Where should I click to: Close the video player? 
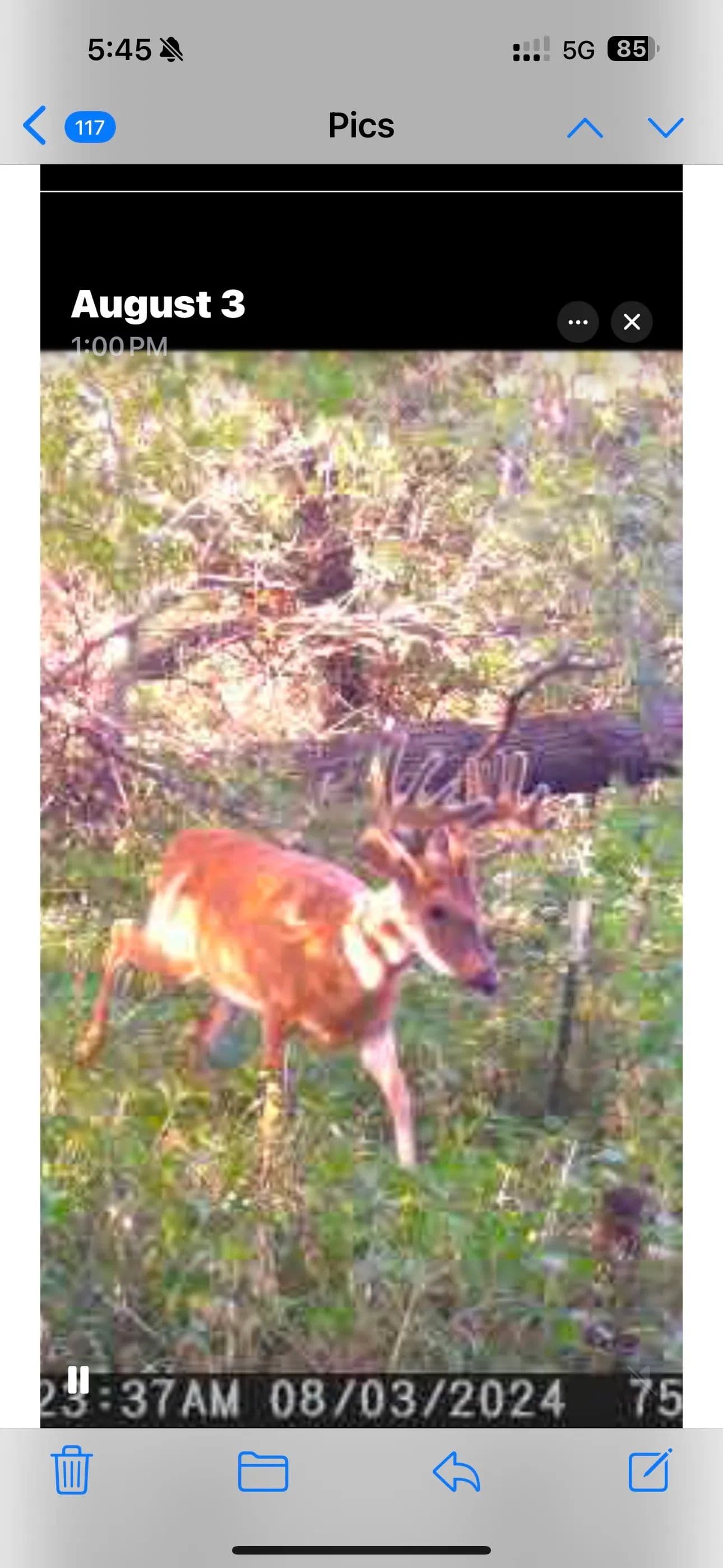632,321
